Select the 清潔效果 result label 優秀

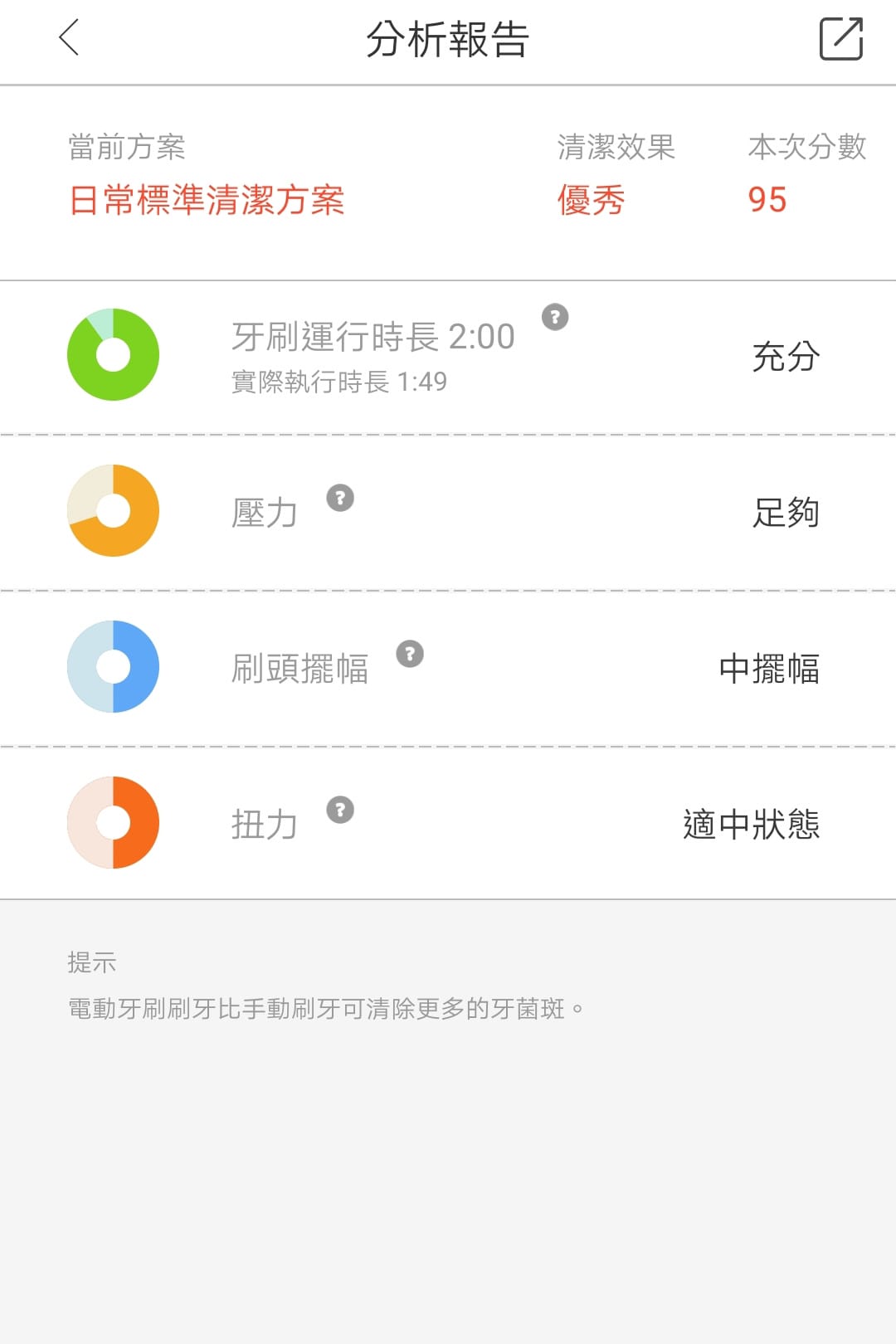point(589,200)
